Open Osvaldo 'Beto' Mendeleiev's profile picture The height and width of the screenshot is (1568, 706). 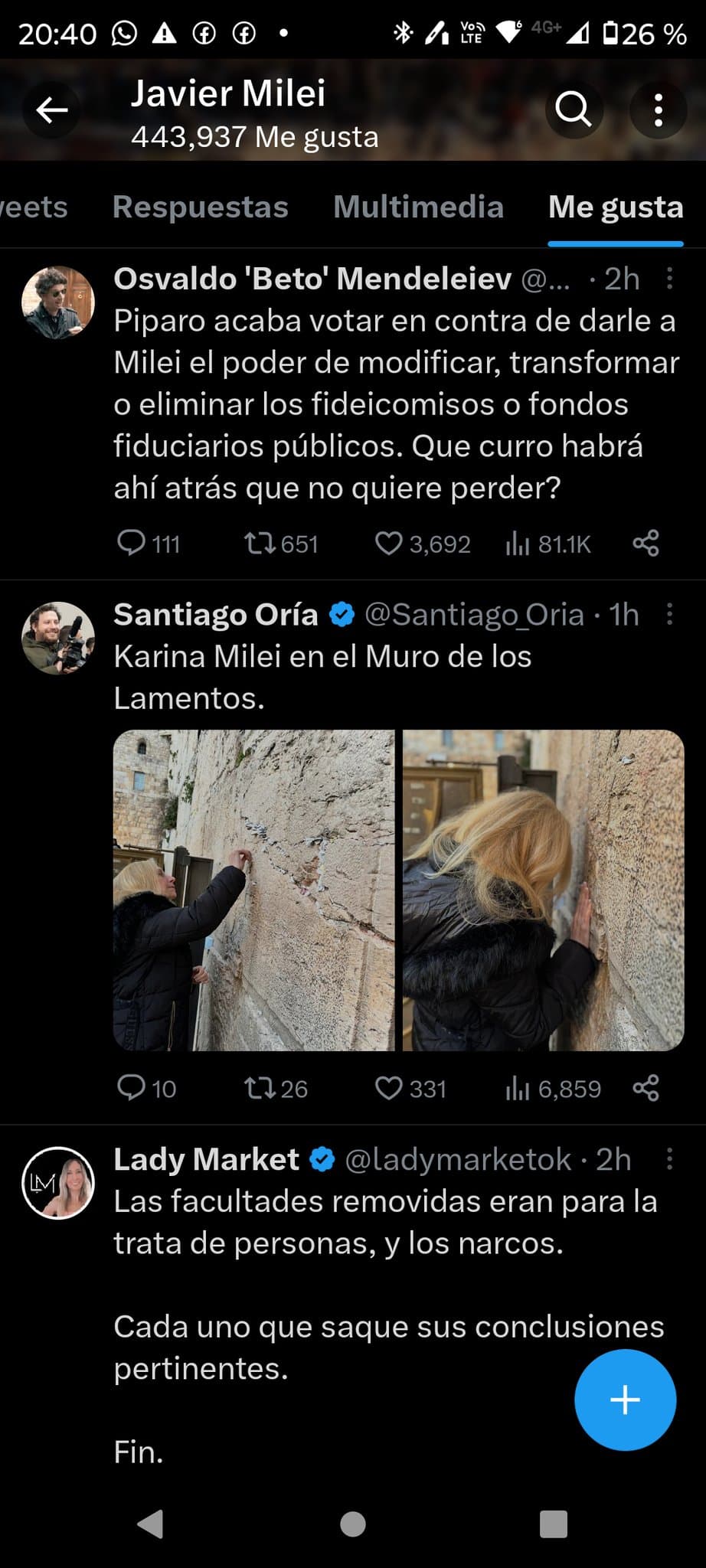pyautogui.click(x=58, y=302)
